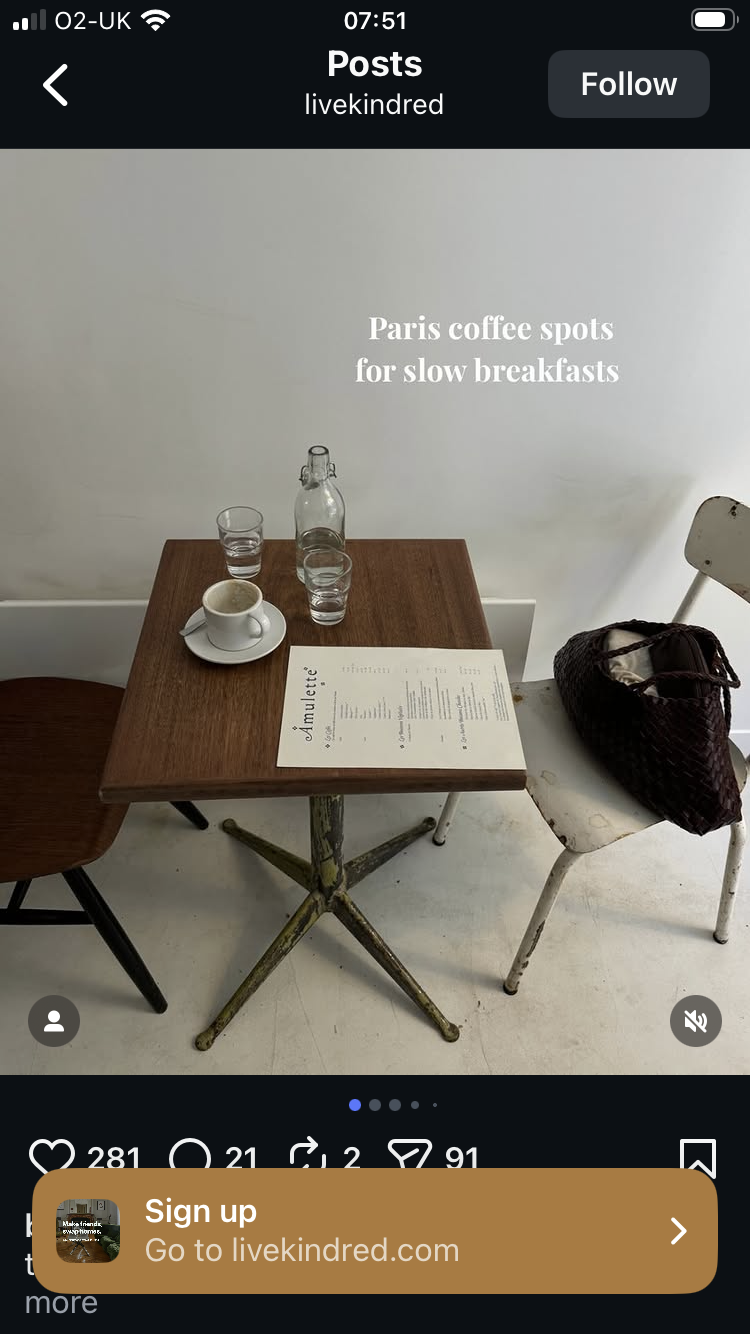Expand the caption with more
Image resolution: width=750 pixels, height=1334 pixels.
point(61,1303)
